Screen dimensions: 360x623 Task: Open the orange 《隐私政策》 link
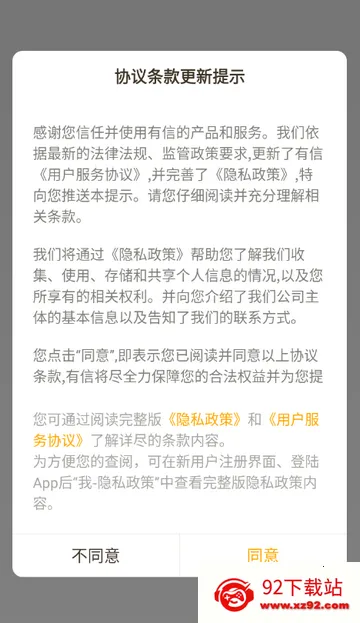pos(204,420)
